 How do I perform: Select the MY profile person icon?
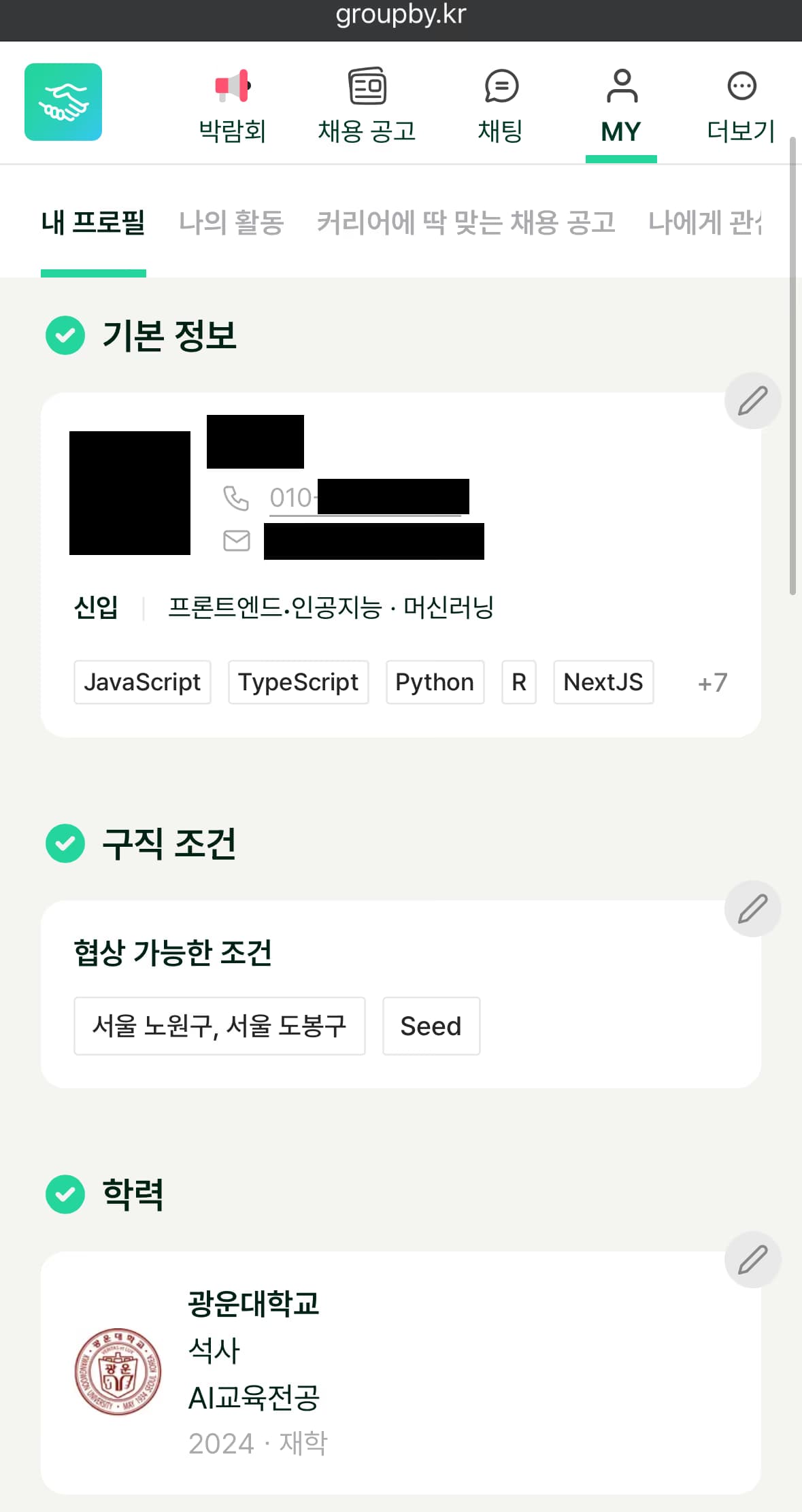[621, 85]
